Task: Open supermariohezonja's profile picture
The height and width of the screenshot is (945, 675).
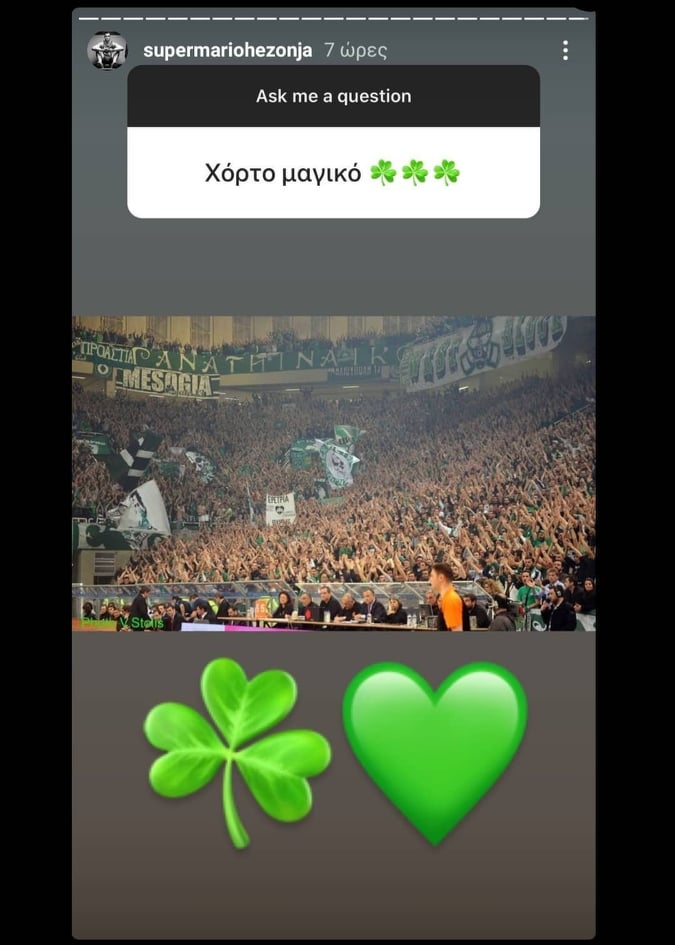Action: pyautogui.click(x=108, y=50)
